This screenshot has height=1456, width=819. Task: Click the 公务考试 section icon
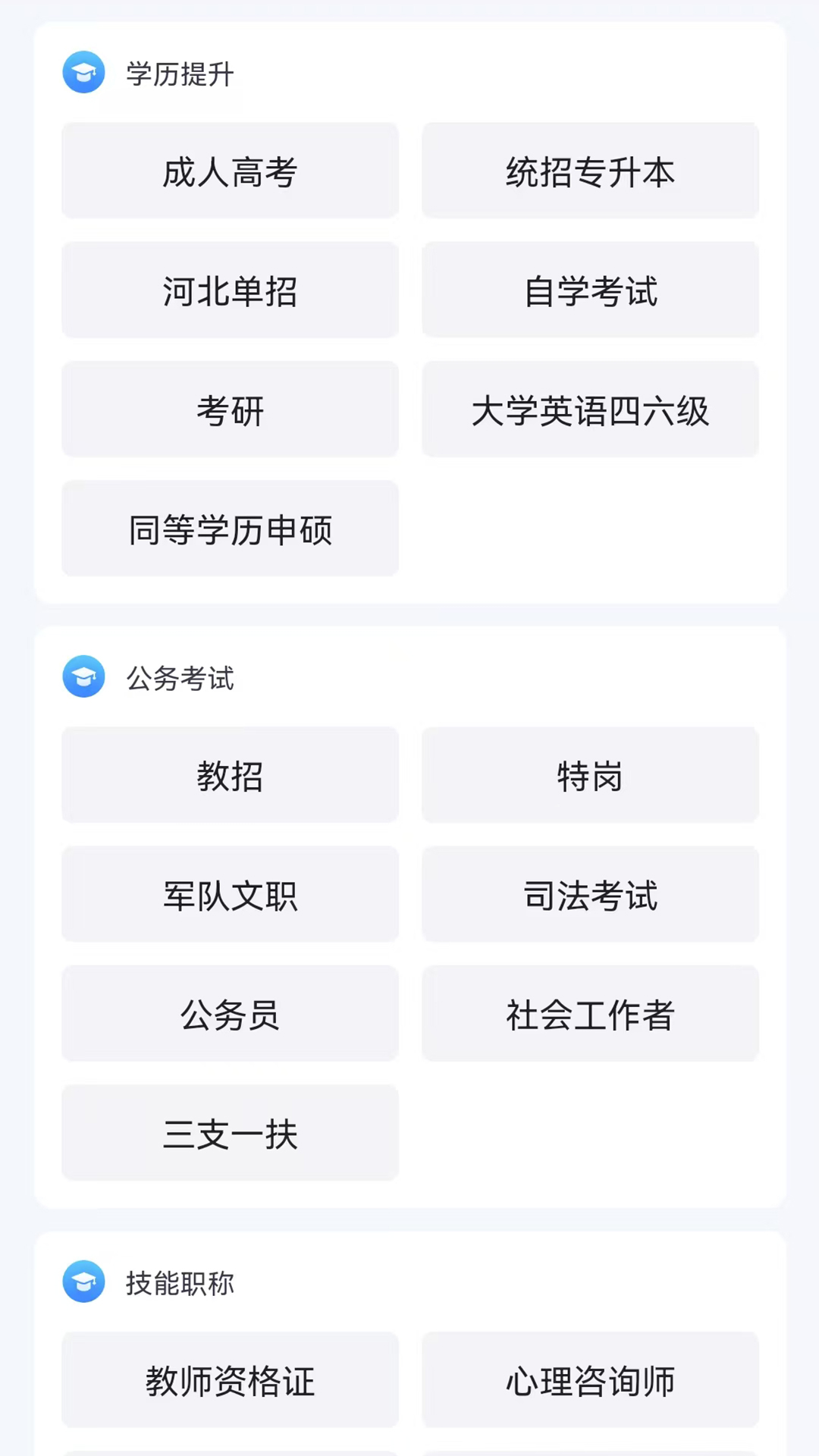pyautogui.click(x=83, y=678)
